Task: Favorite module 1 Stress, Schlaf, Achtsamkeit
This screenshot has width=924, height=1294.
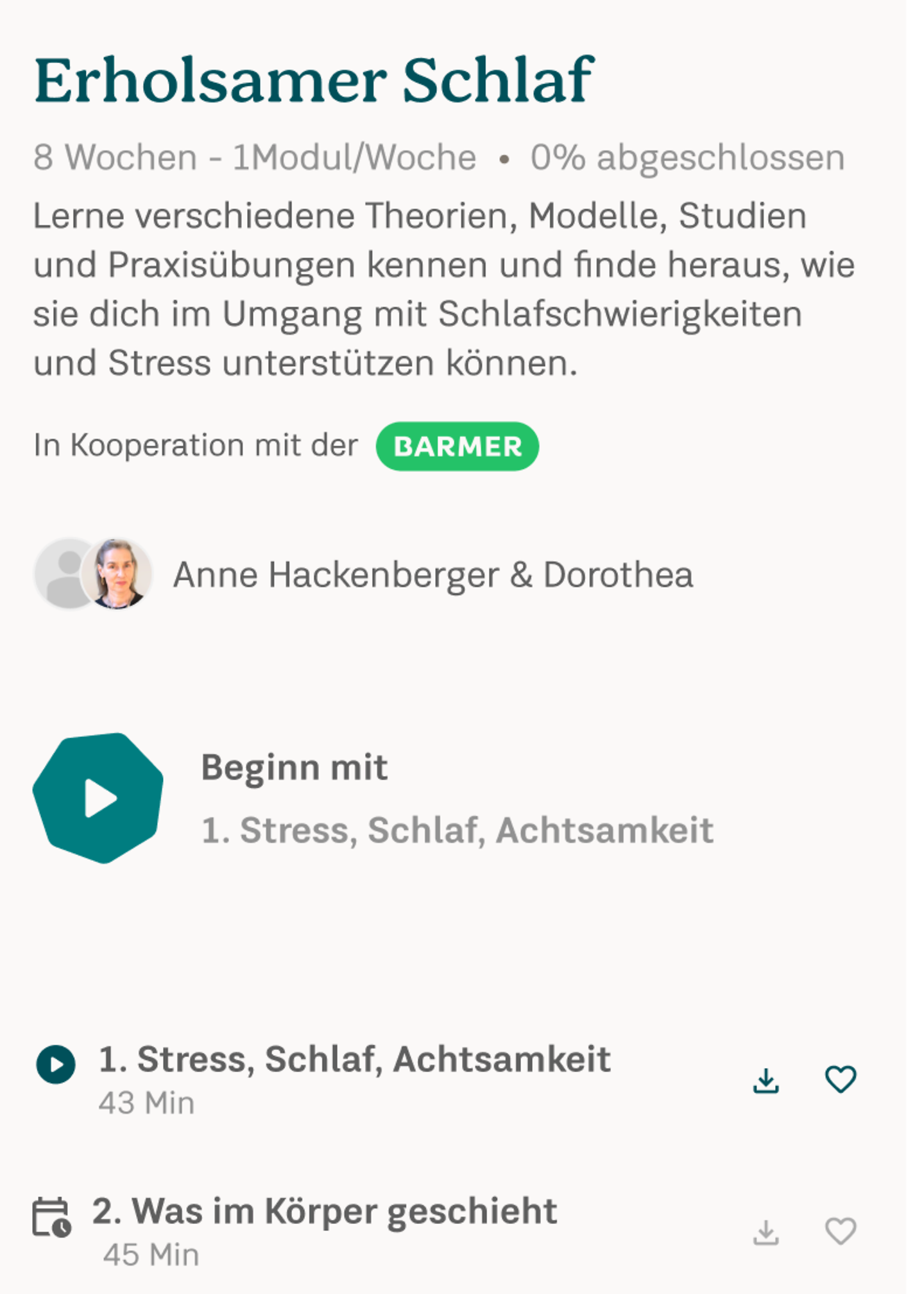Action: [840, 1079]
